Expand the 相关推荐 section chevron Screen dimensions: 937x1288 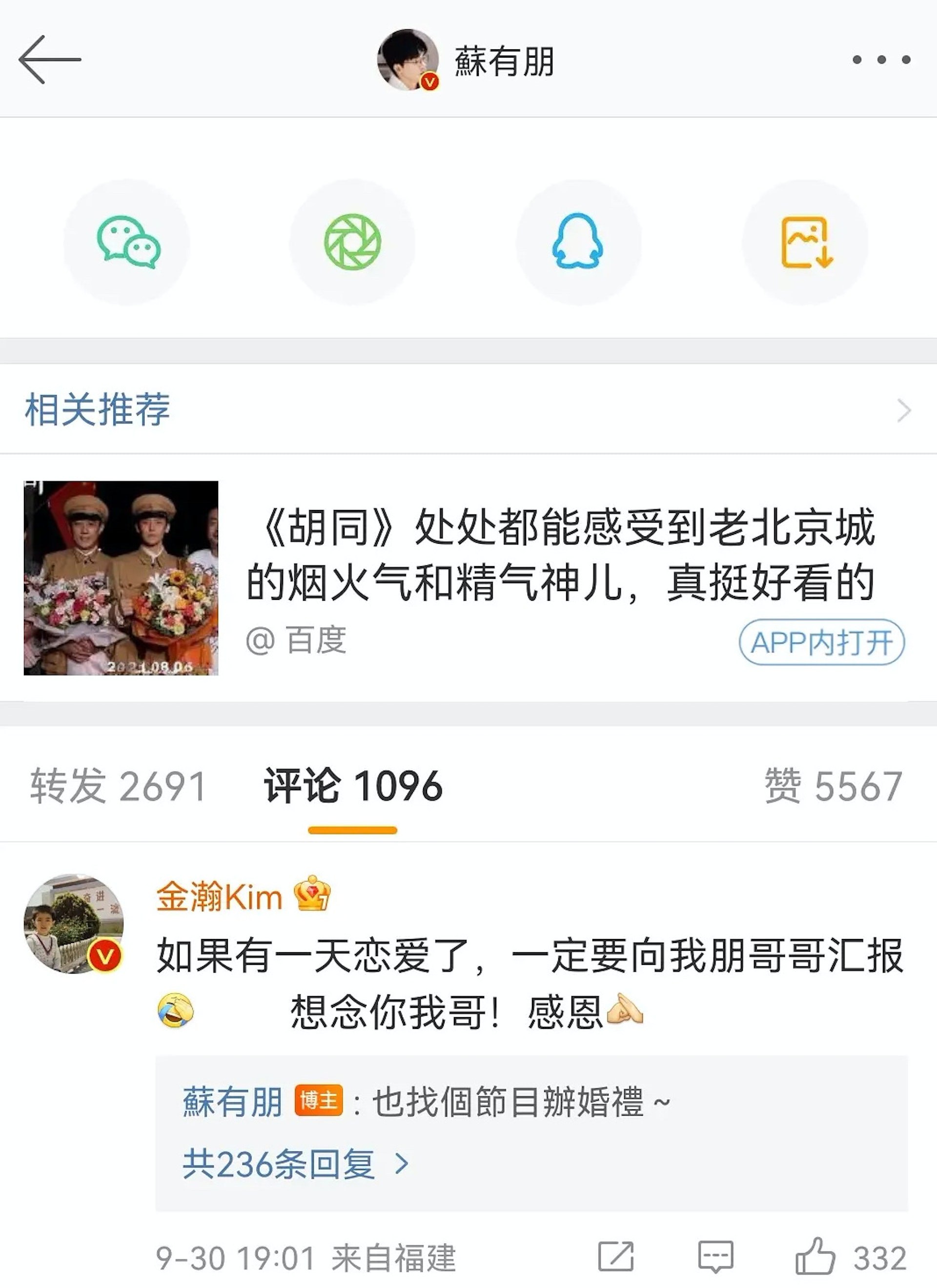pos(903,410)
